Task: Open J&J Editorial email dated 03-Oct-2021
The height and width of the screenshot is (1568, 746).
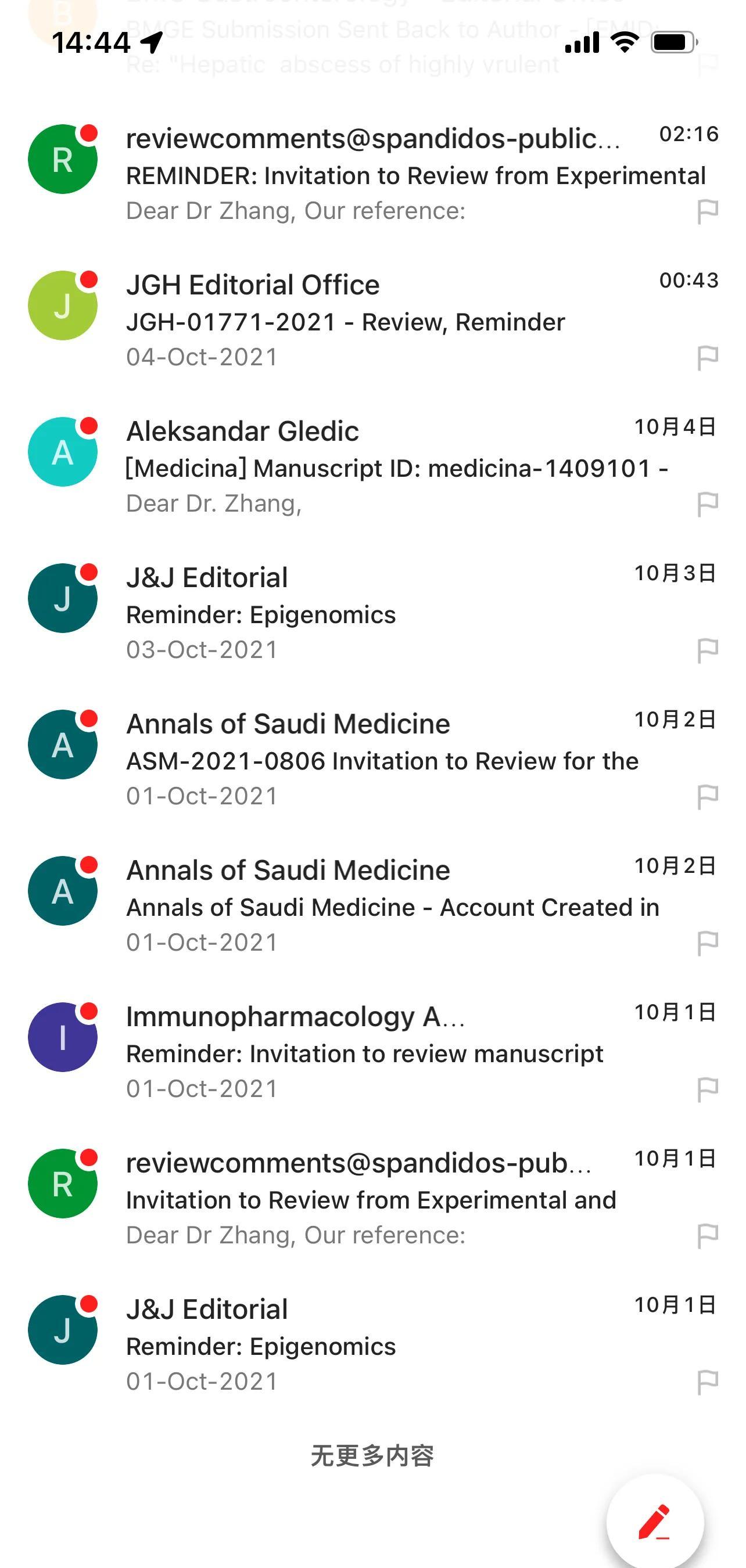Action: pyautogui.click(x=372, y=613)
